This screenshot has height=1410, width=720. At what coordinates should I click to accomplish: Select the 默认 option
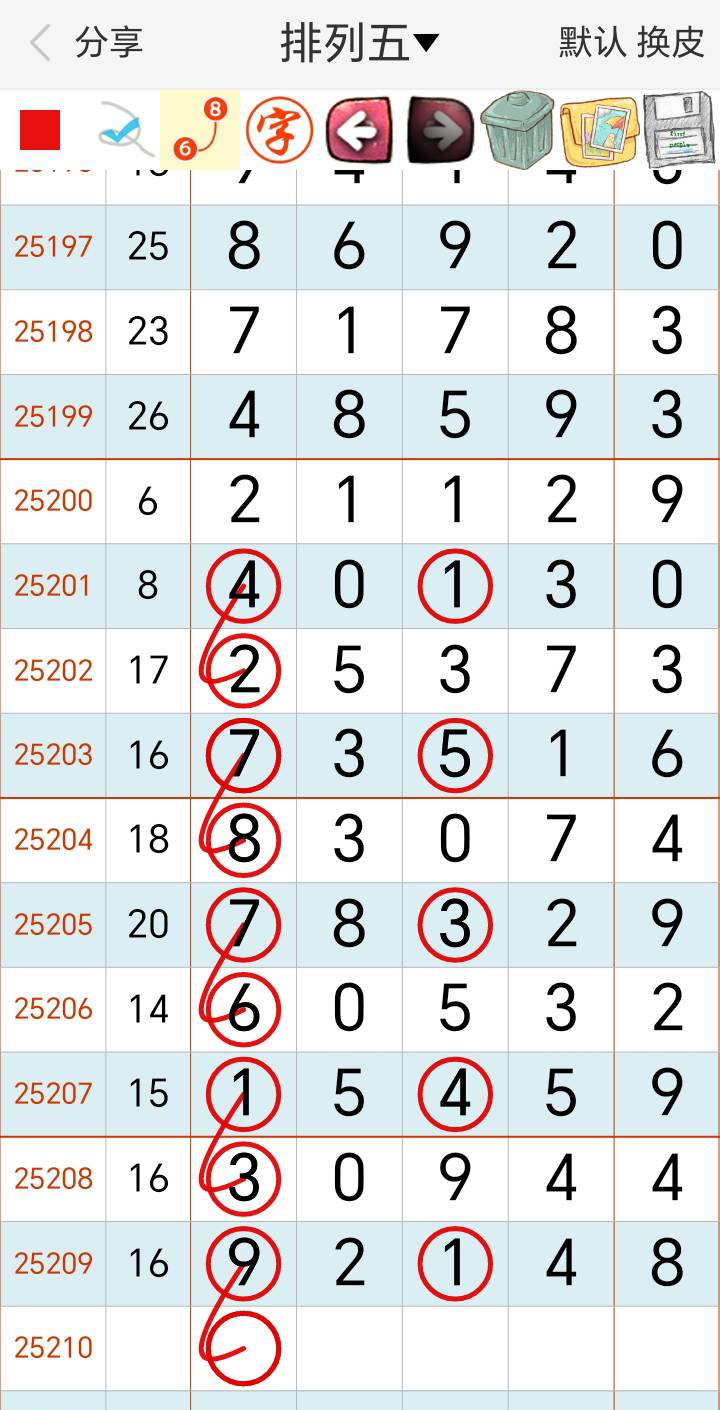point(592,44)
